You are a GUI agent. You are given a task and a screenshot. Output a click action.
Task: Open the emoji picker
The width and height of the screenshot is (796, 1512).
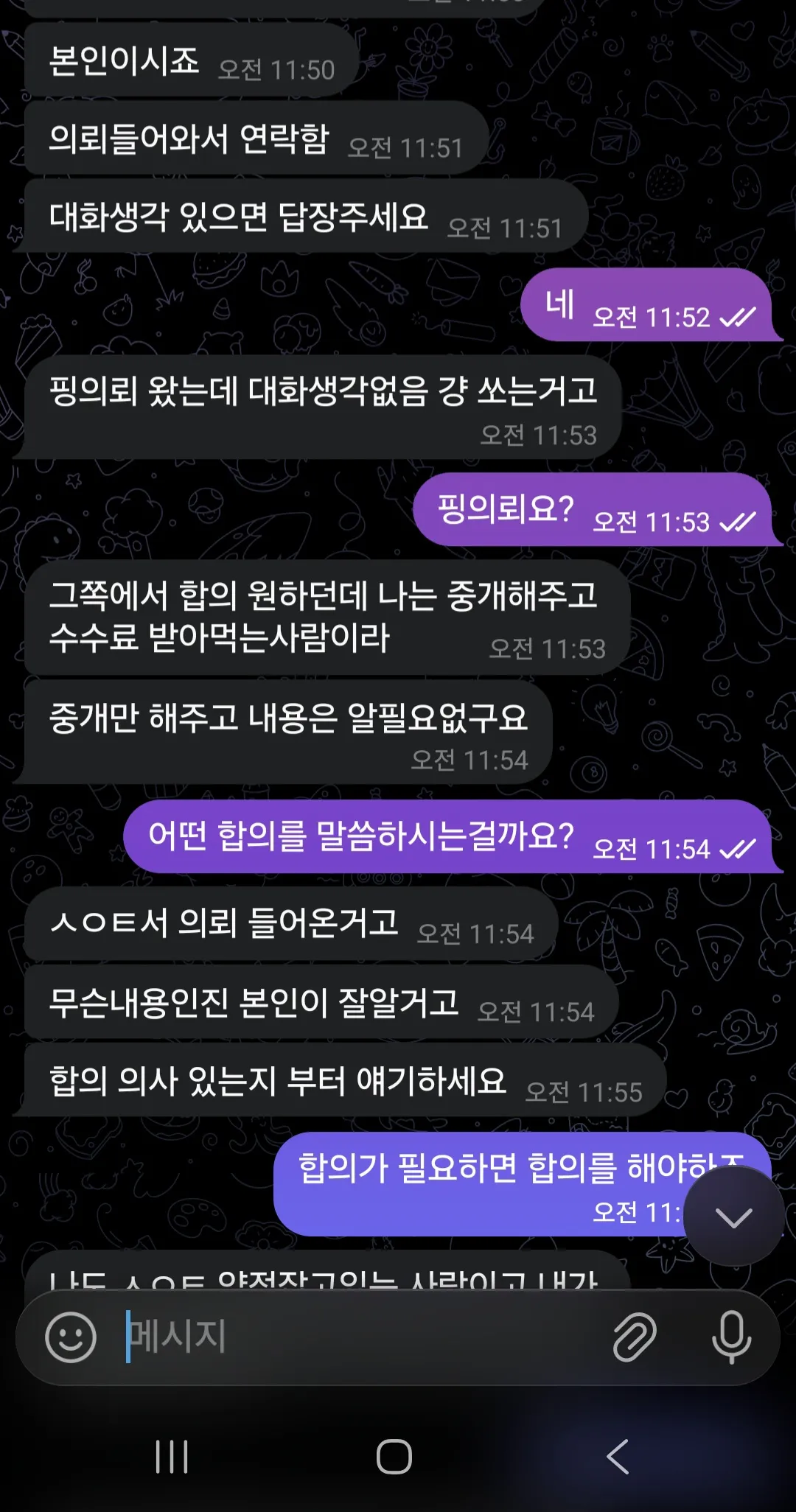tap(71, 1337)
